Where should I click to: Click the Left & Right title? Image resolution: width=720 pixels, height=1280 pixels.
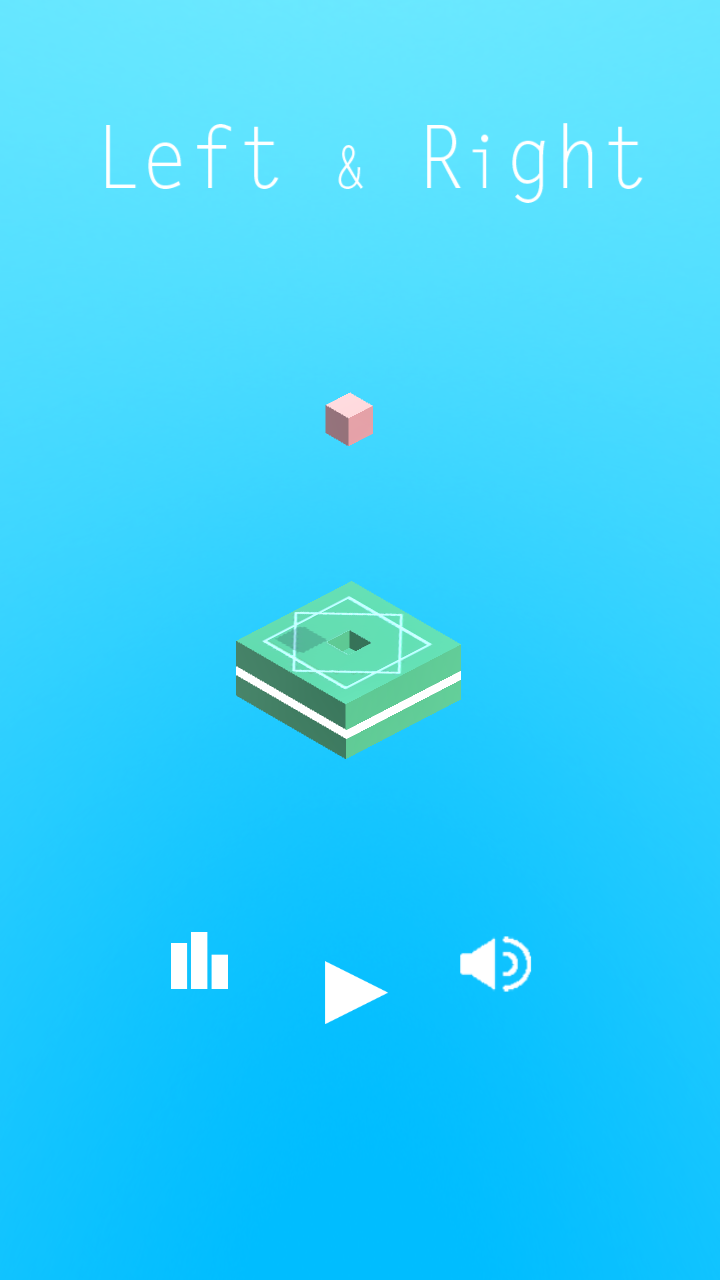pos(370,160)
